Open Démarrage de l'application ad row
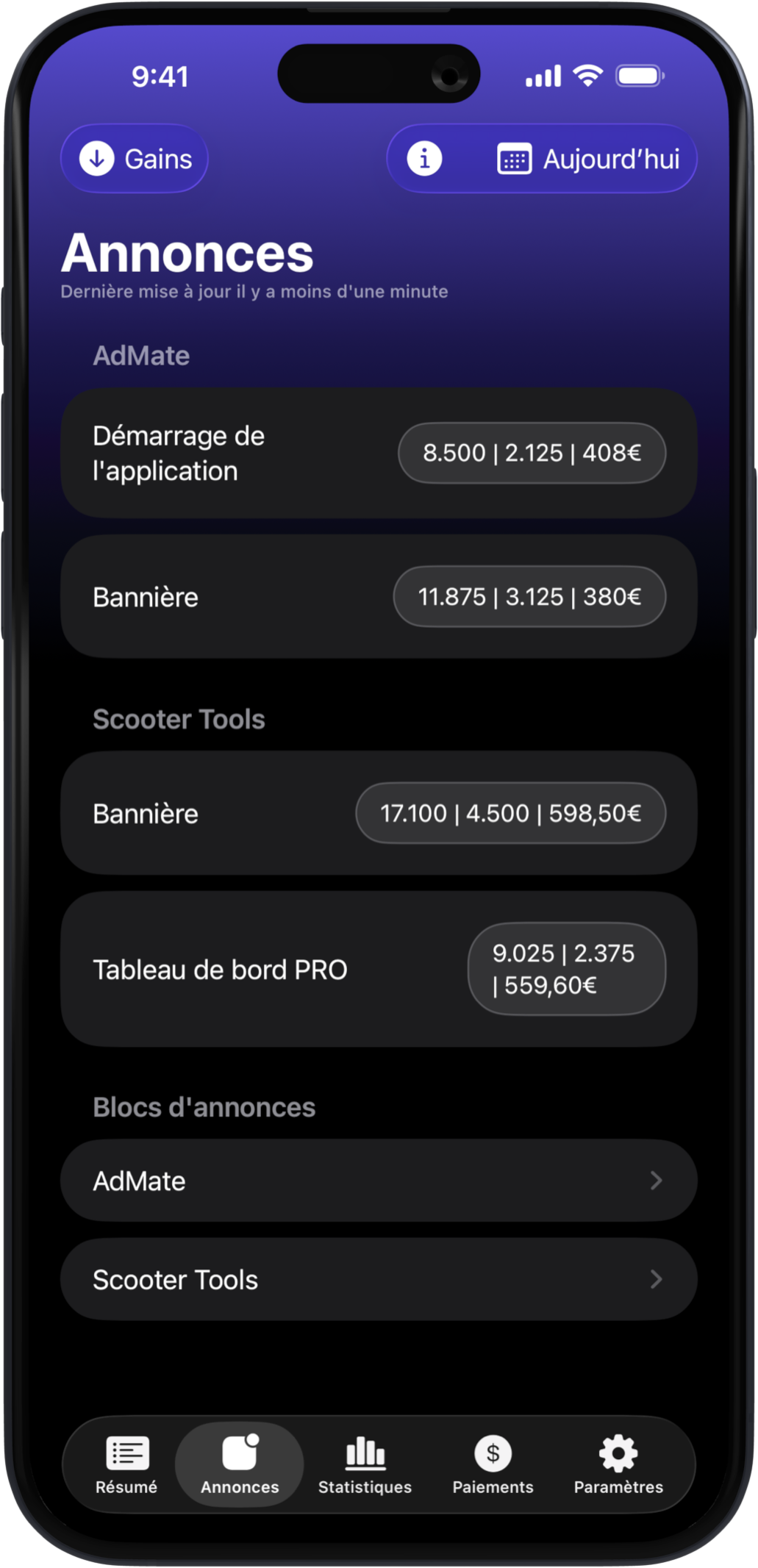Viewport: 758px width, 1568px height. pyautogui.click(x=378, y=453)
